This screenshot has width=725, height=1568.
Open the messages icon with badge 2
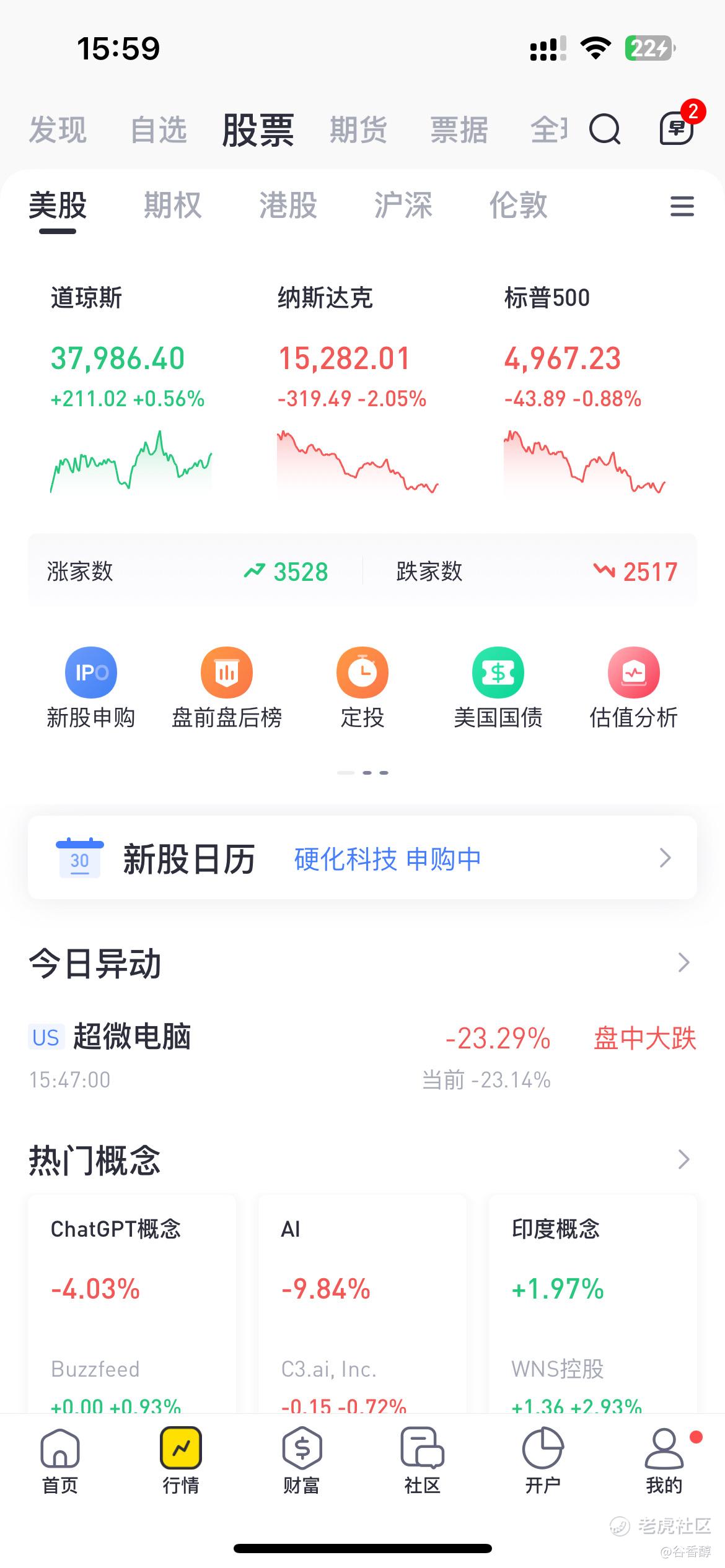[677, 128]
